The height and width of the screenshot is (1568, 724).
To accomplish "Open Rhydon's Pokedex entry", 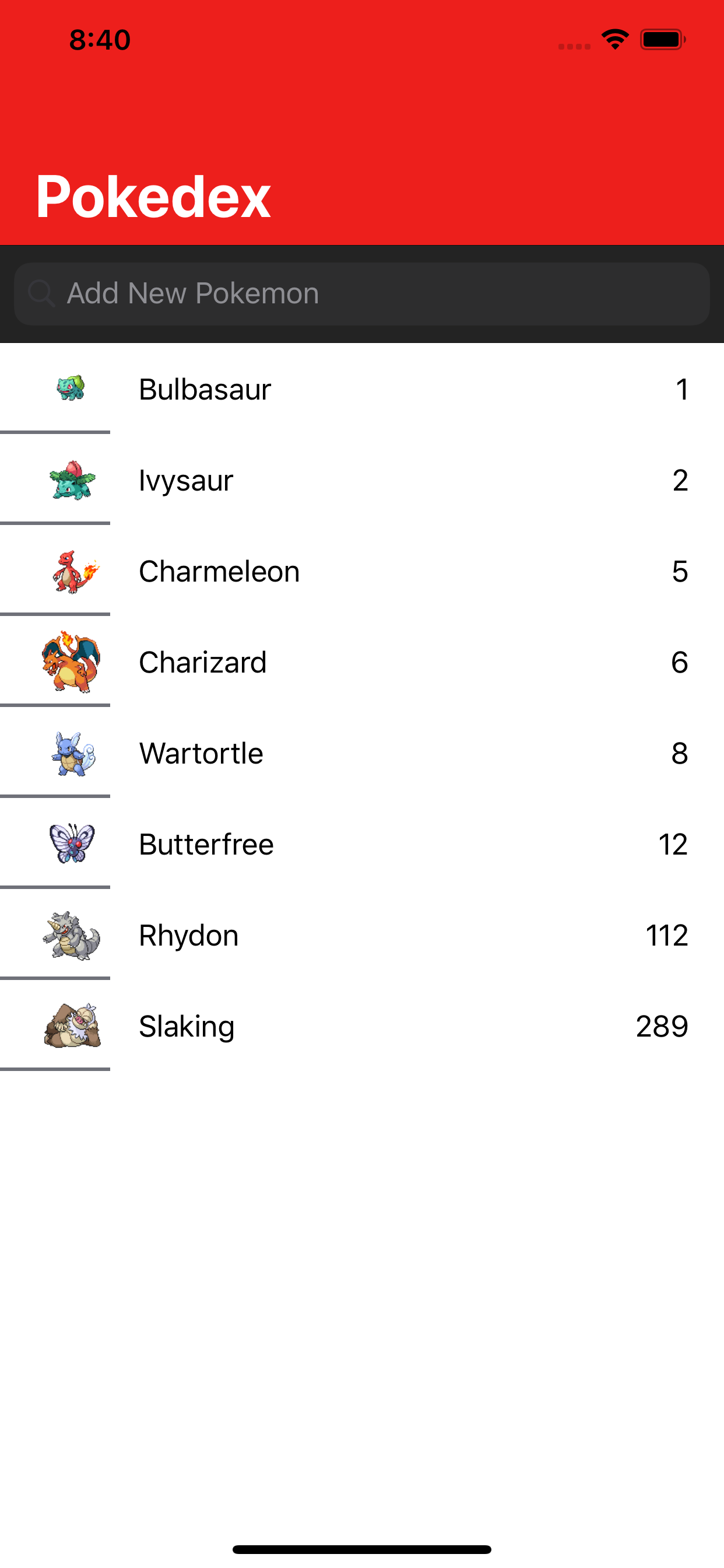I will pos(362,935).
